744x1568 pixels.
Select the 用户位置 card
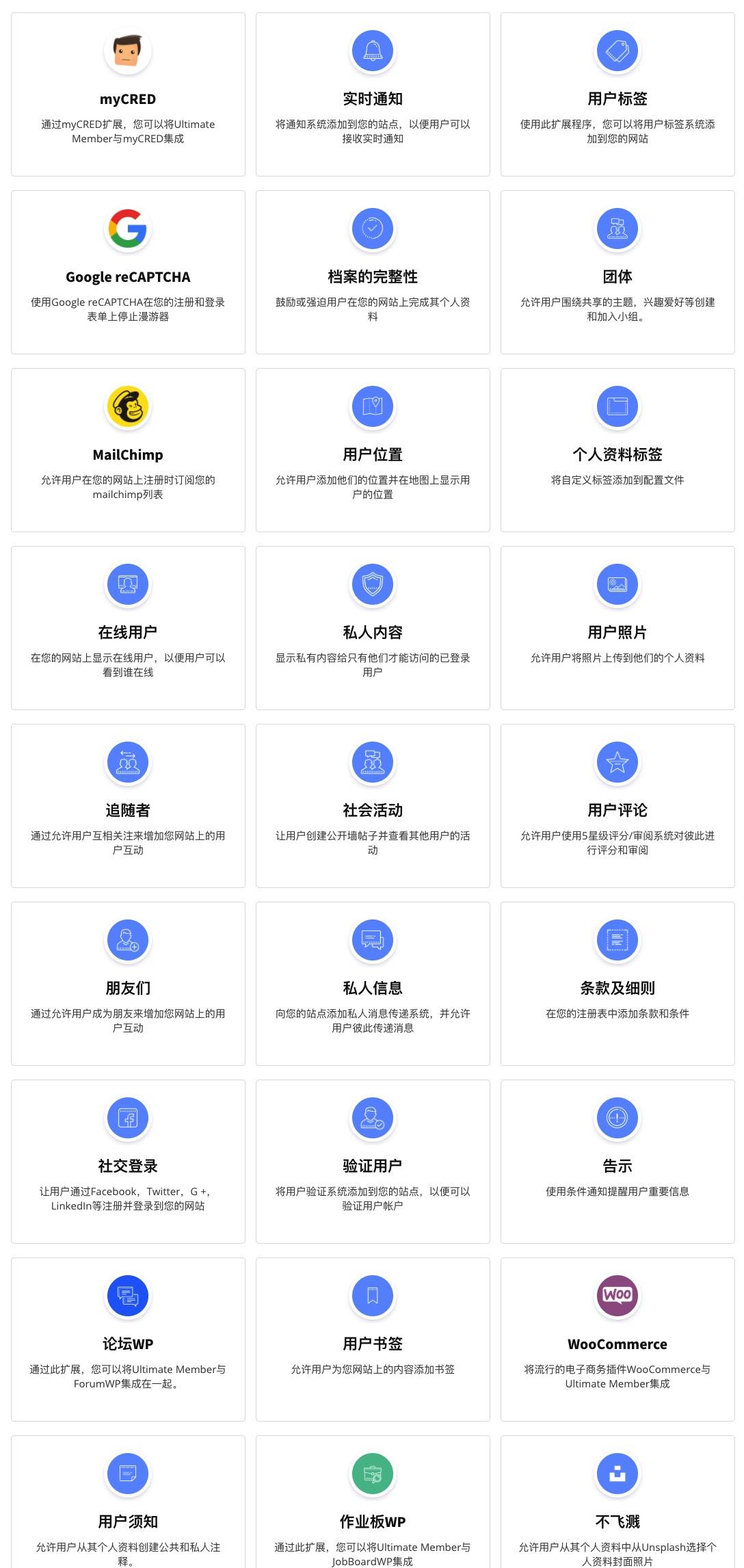coord(373,455)
